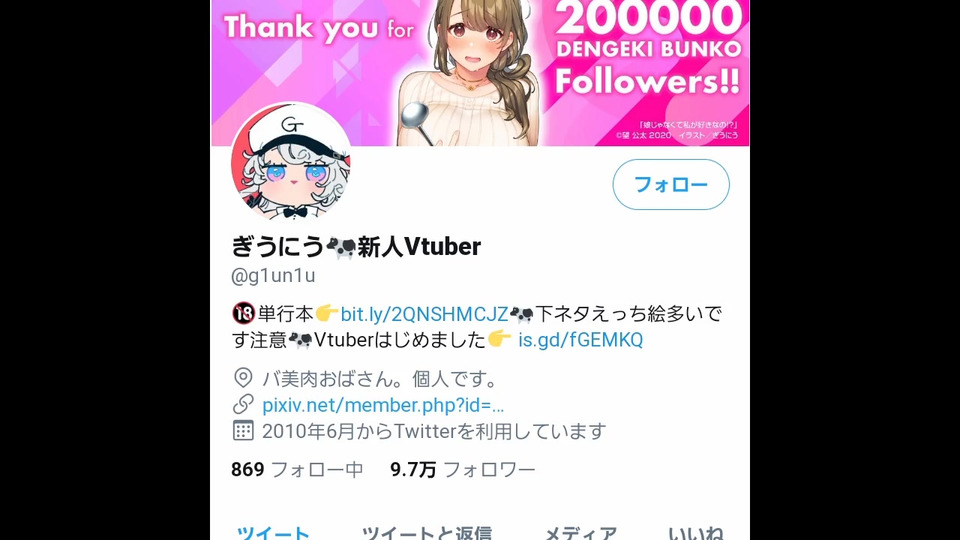
Task: View the 9.7万 フォロワー followers list
Action: click(463, 469)
